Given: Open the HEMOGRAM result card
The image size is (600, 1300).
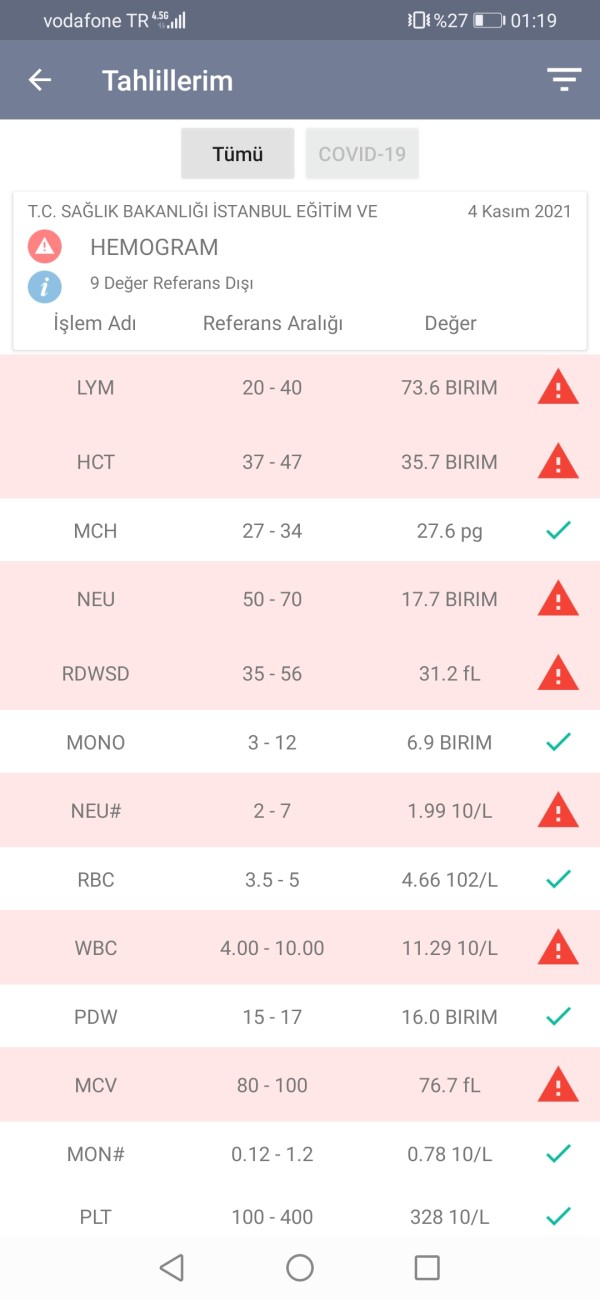Looking at the screenshot, I should 300,271.
